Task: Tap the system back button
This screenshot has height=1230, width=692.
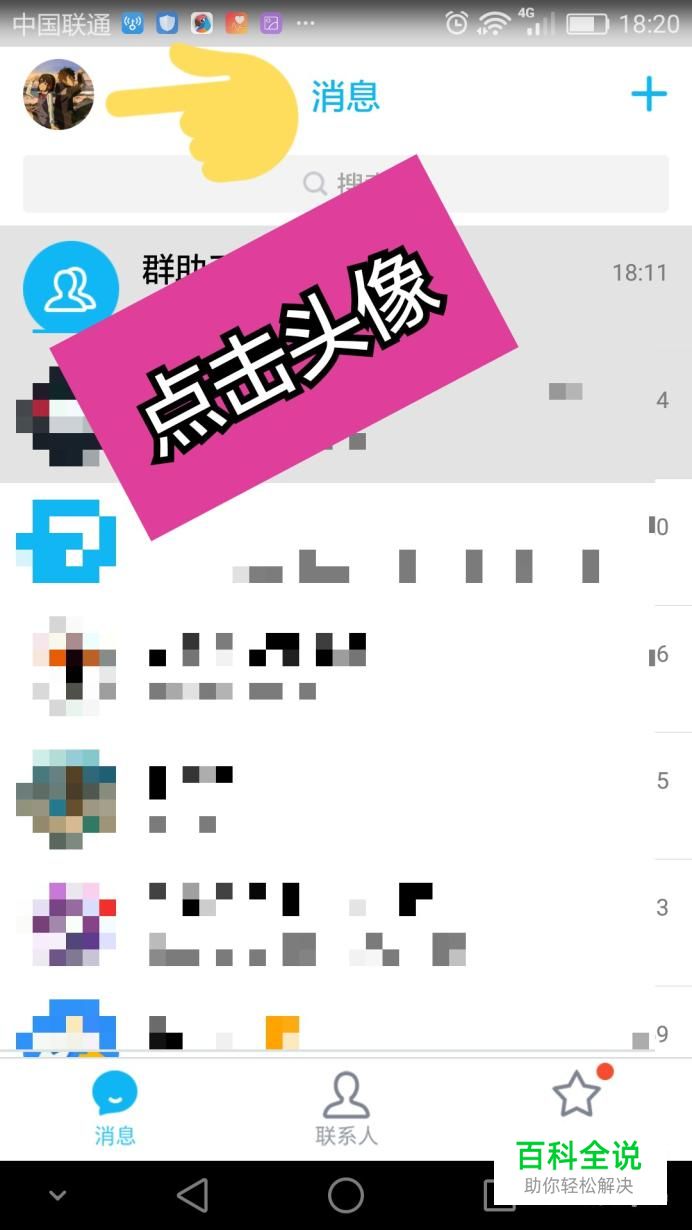Action: coord(192,1195)
